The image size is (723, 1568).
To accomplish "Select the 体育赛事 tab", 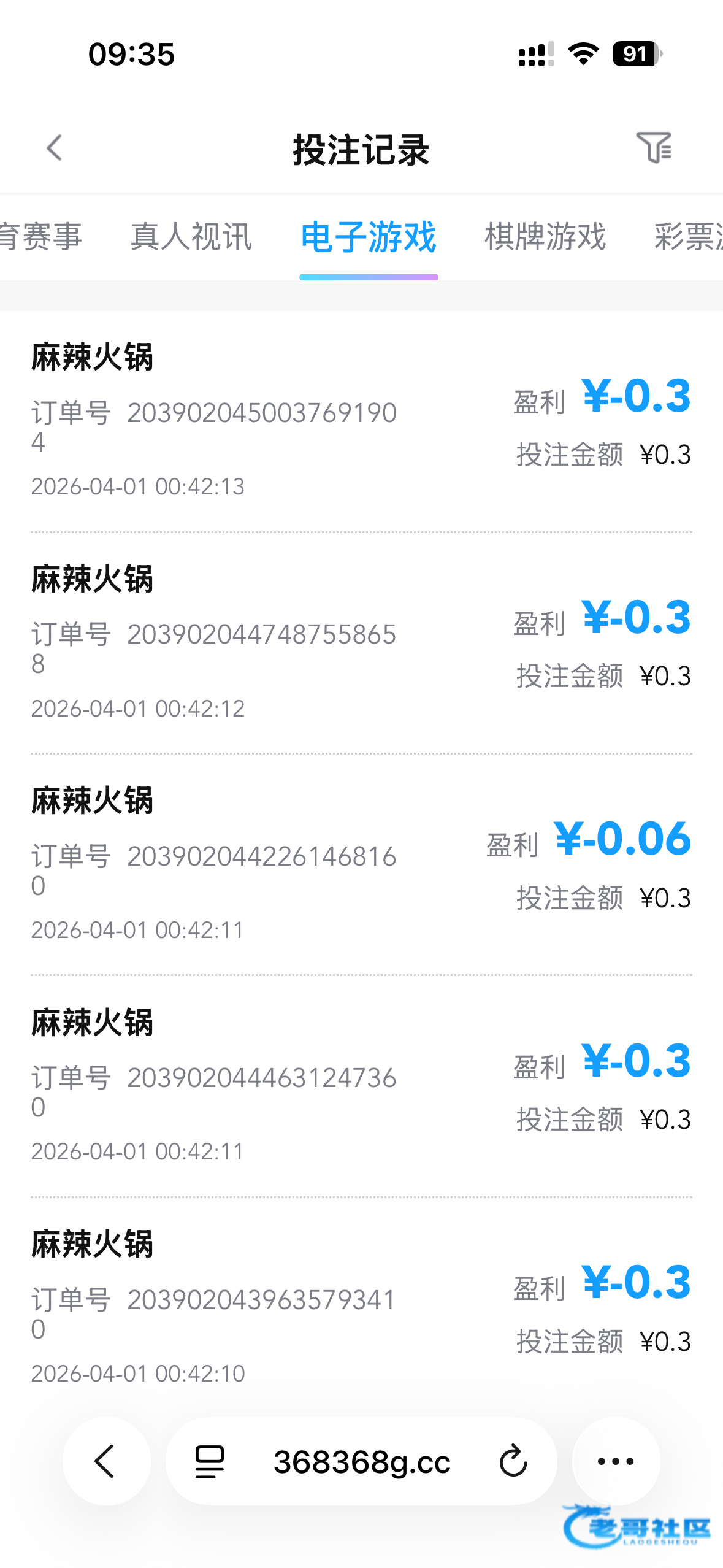I will point(40,237).
